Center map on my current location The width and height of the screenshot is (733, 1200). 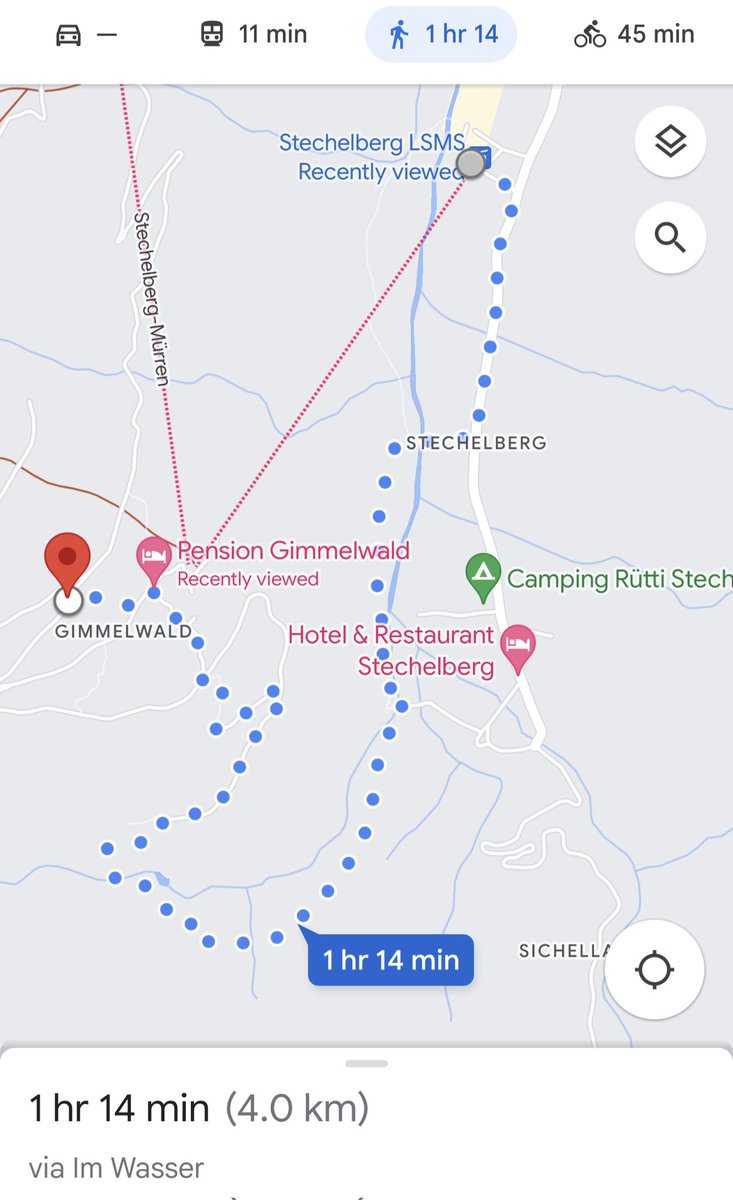pos(654,969)
